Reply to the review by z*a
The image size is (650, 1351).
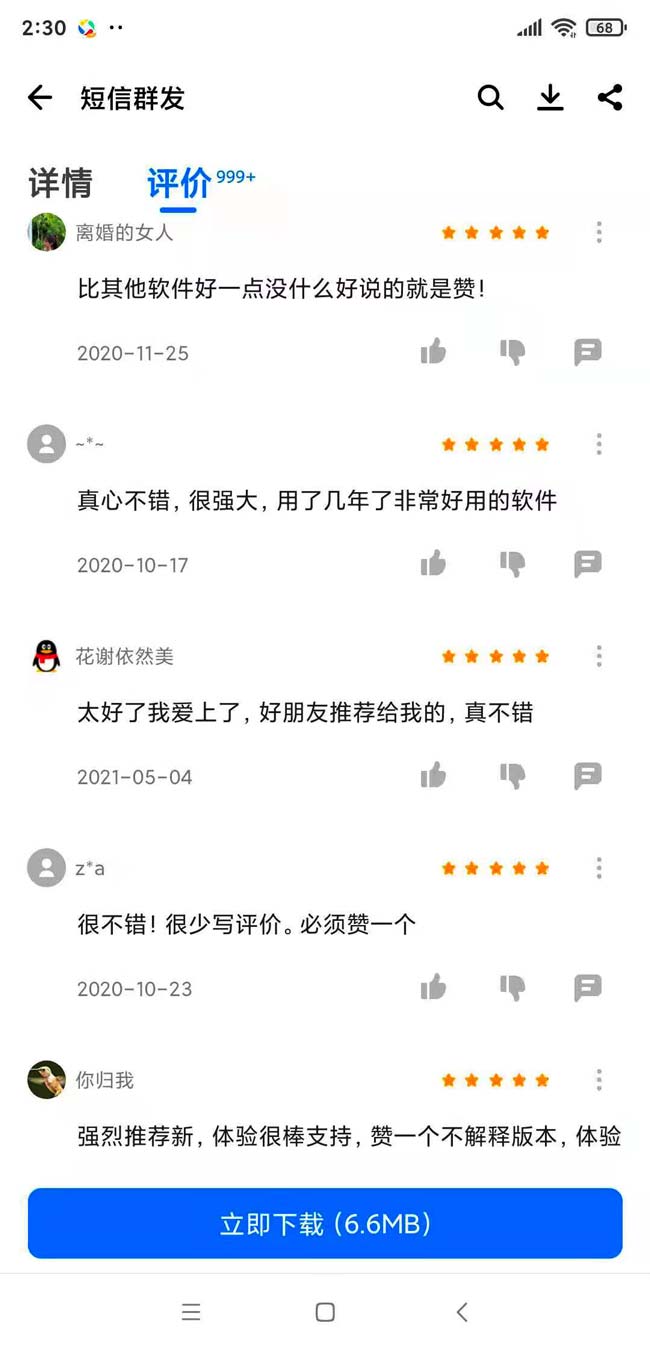coord(588,987)
